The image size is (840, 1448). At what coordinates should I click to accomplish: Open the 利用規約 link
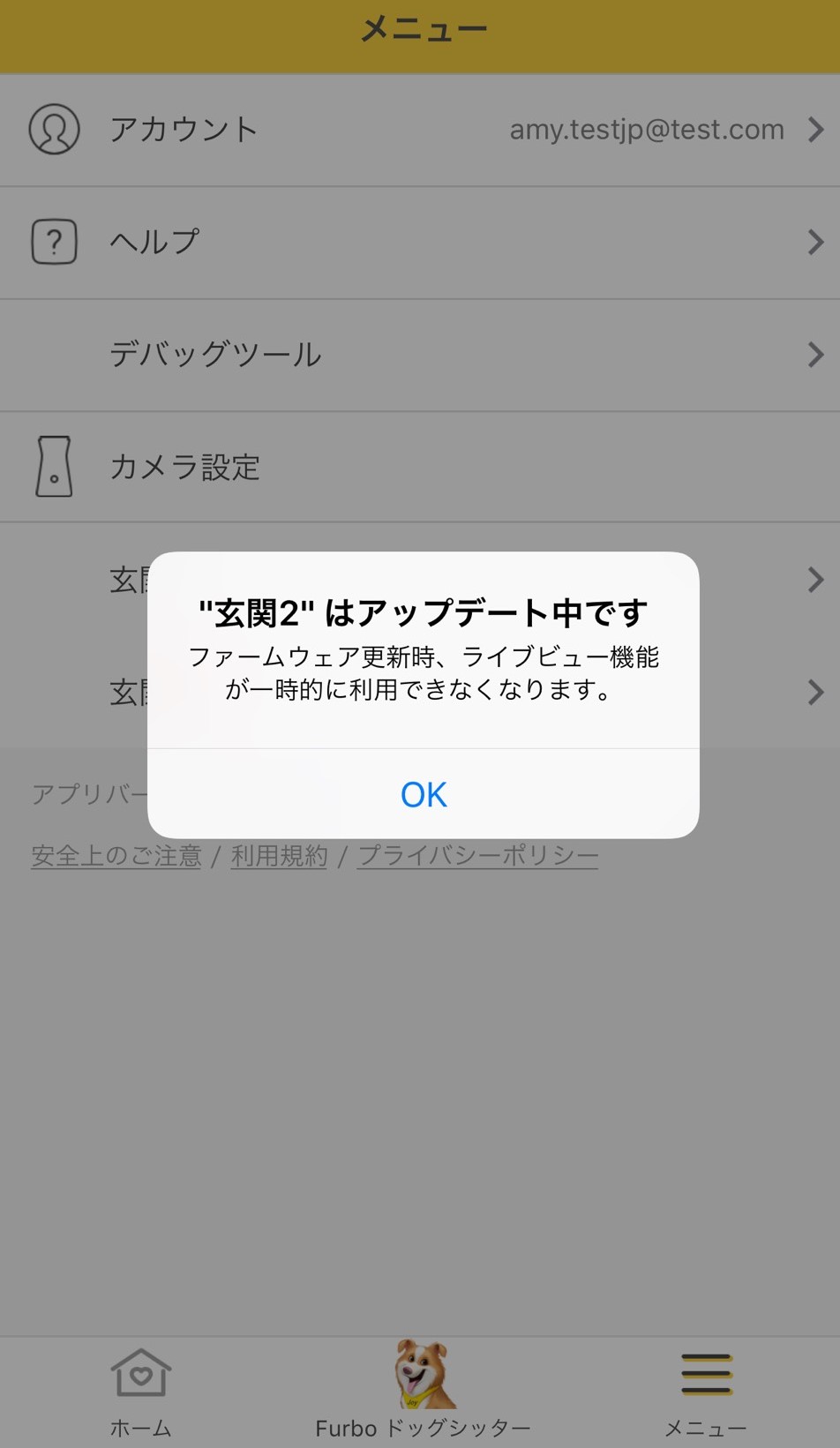[279, 856]
